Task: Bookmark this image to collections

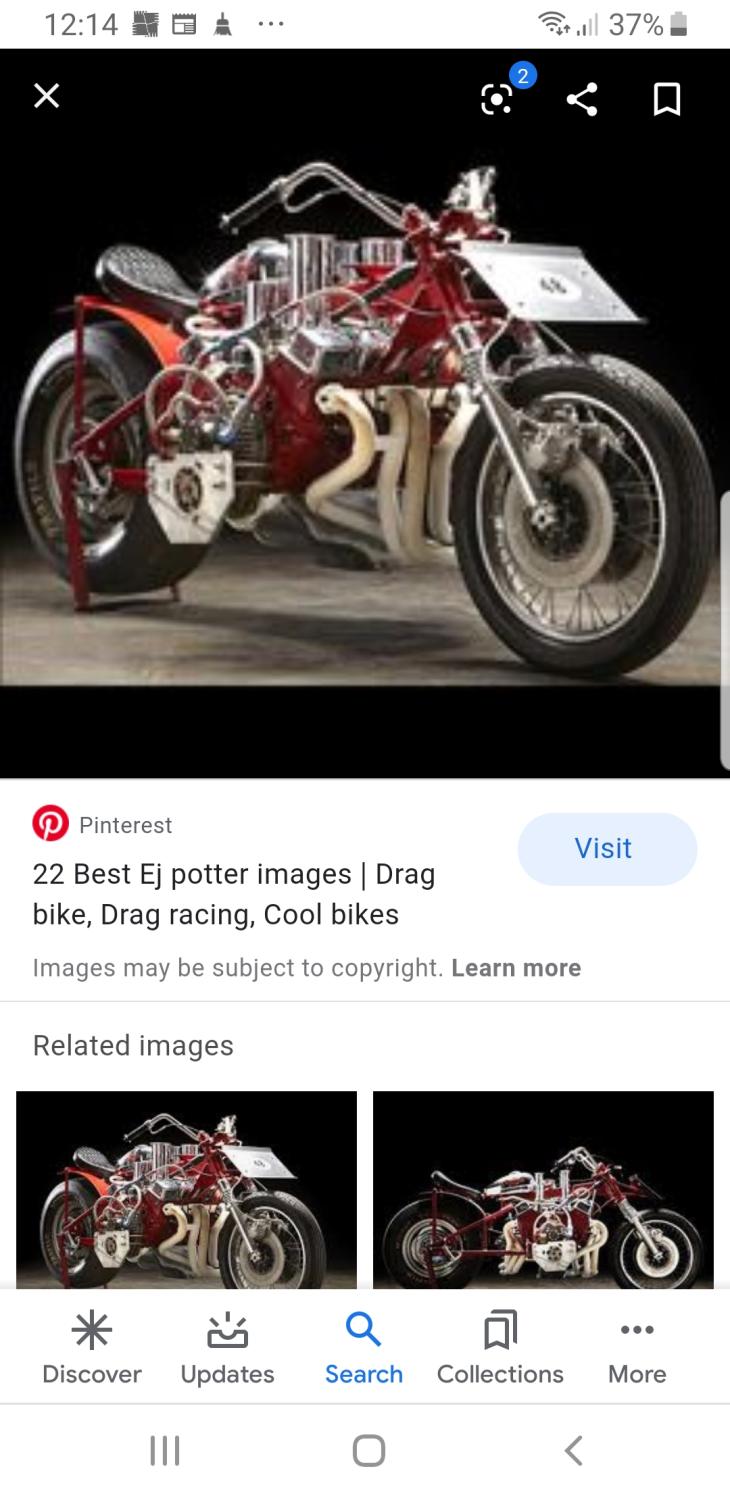Action: (x=667, y=99)
